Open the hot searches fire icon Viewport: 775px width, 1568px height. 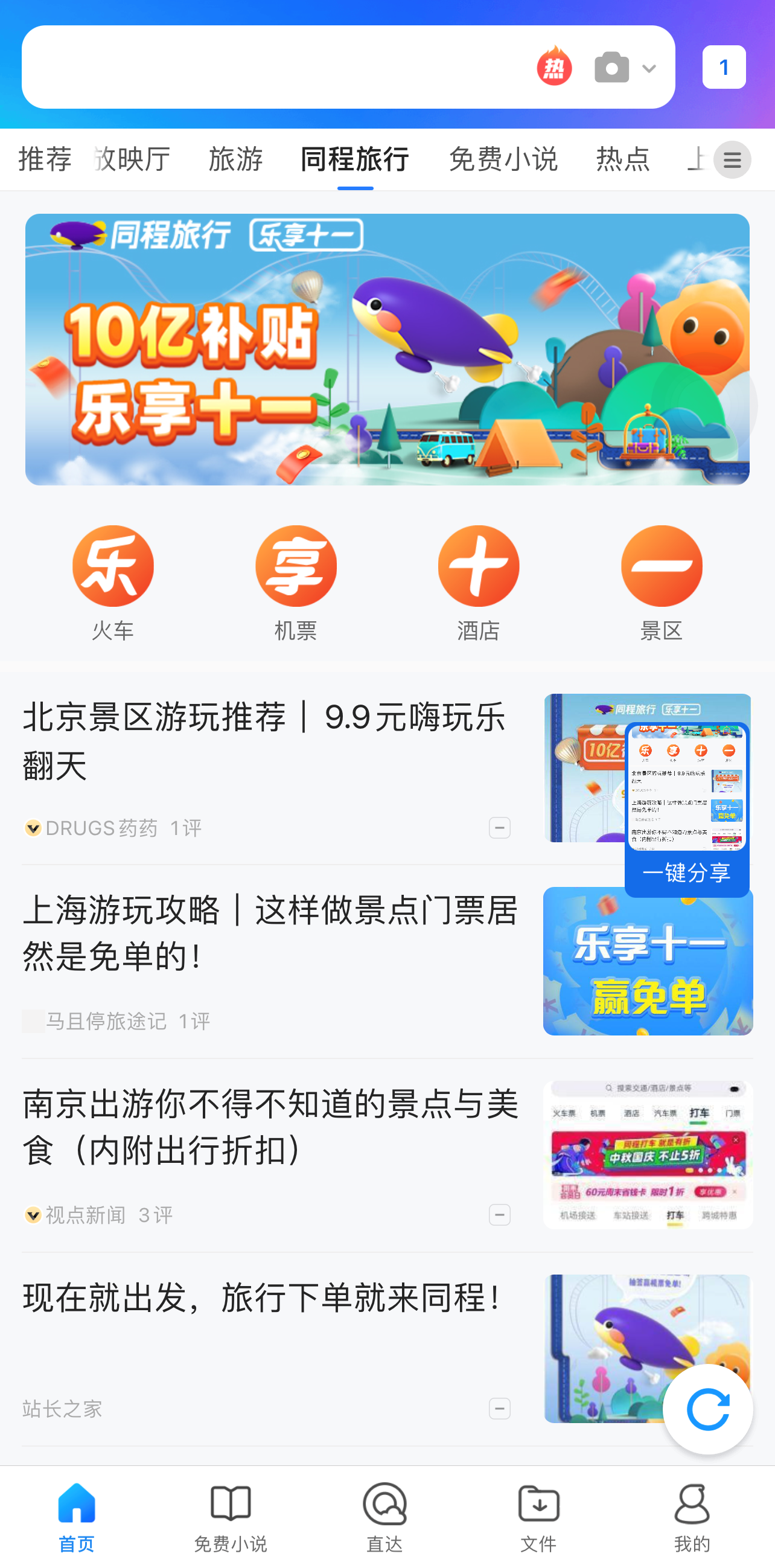click(x=554, y=67)
